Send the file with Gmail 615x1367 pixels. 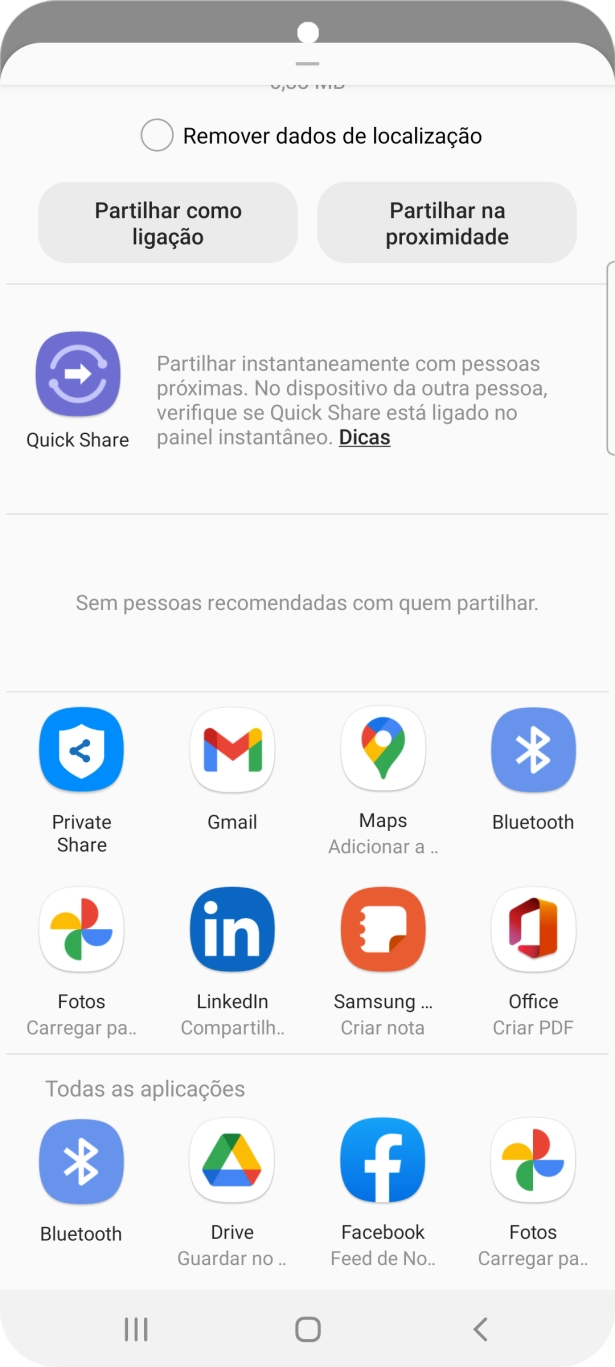click(x=232, y=751)
